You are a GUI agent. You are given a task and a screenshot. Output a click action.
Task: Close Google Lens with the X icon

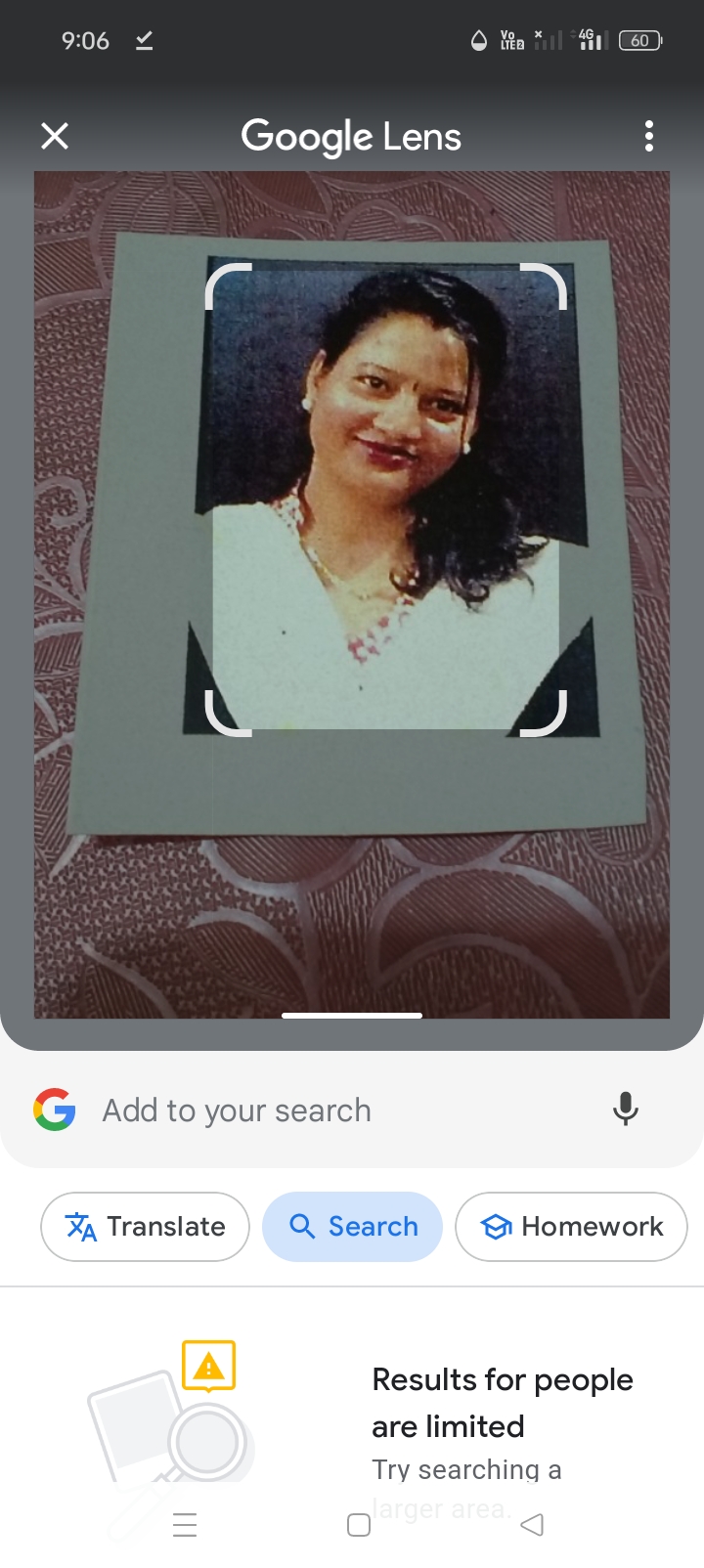click(55, 136)
